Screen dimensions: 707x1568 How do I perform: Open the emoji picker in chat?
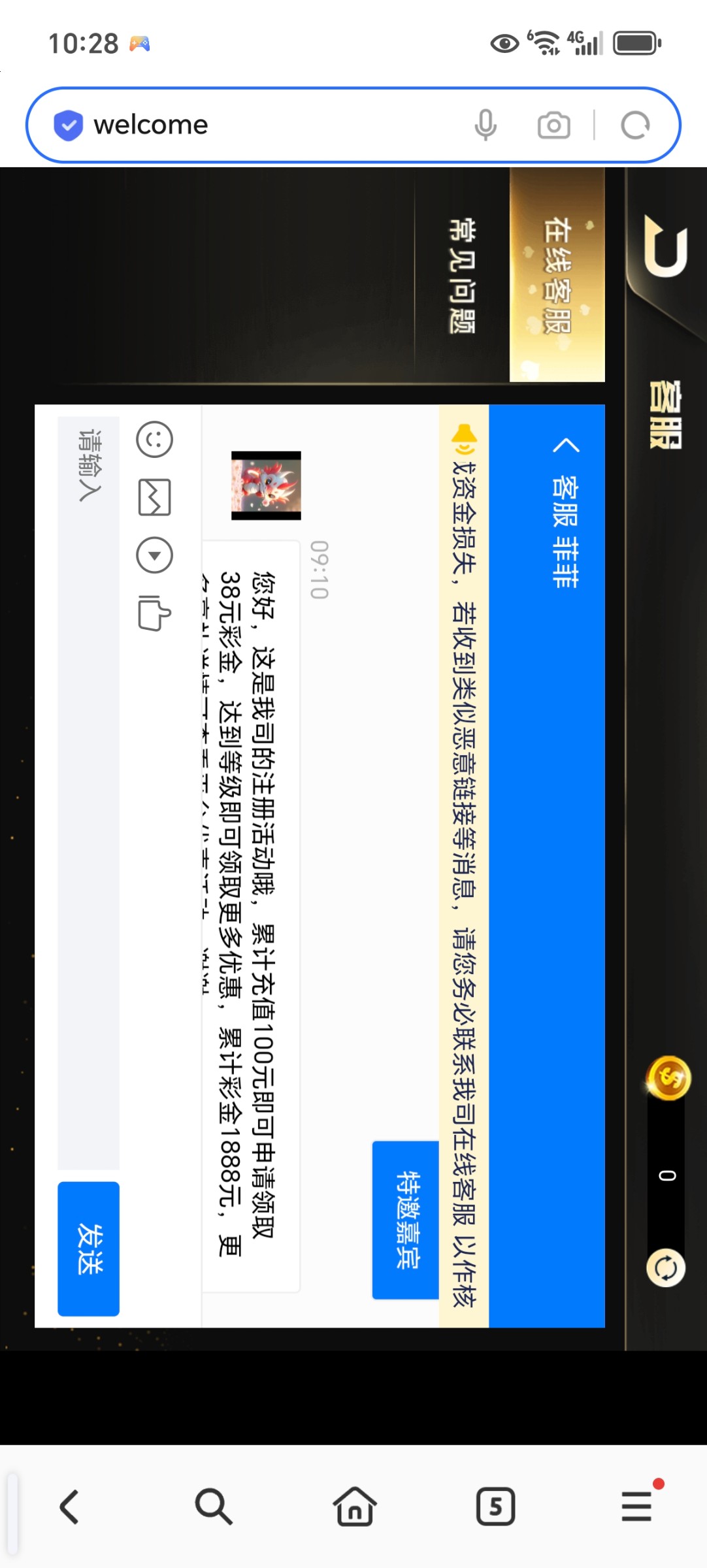click(154, 439)
